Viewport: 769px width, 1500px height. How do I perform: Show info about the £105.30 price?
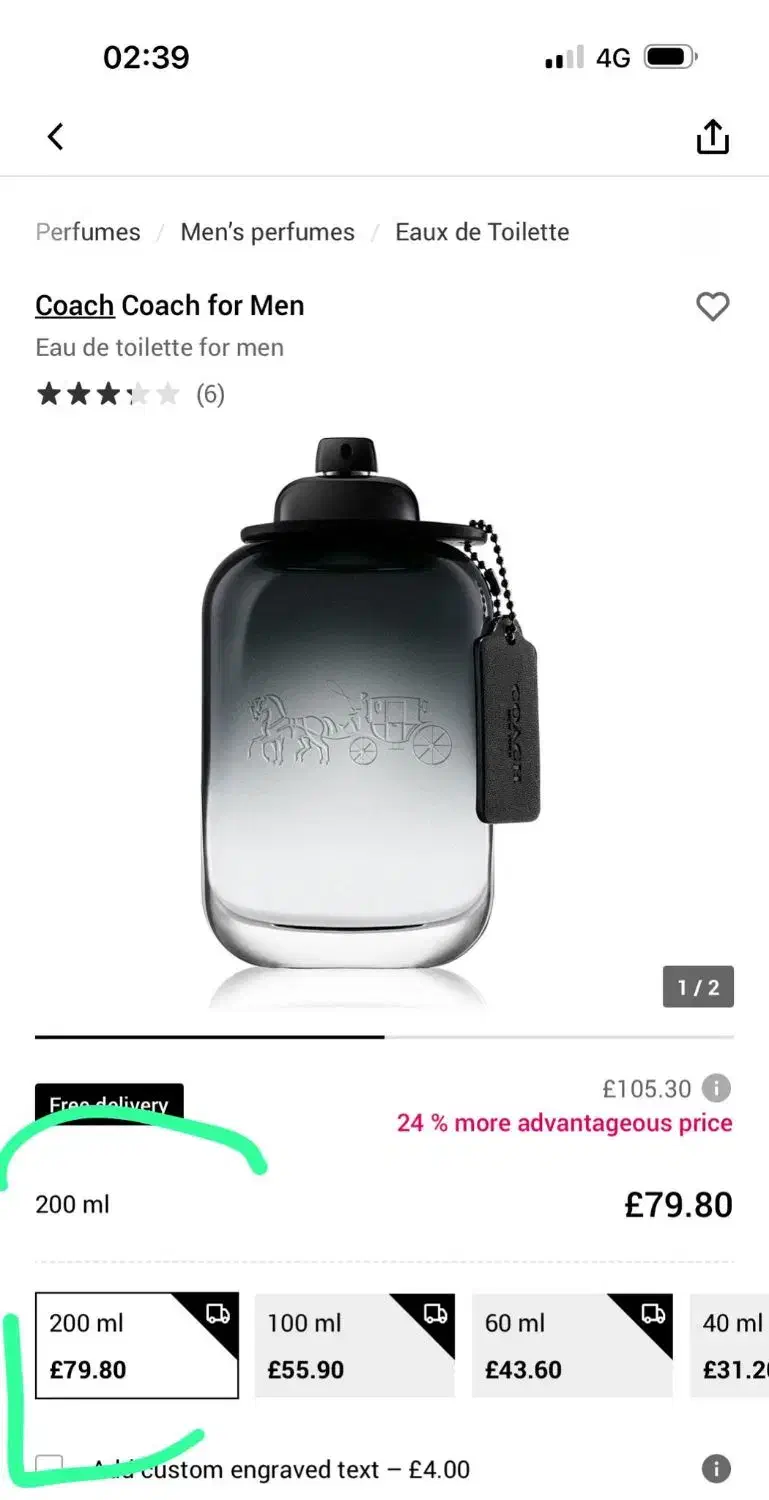pyautogui.click(x=716, y=1088)
